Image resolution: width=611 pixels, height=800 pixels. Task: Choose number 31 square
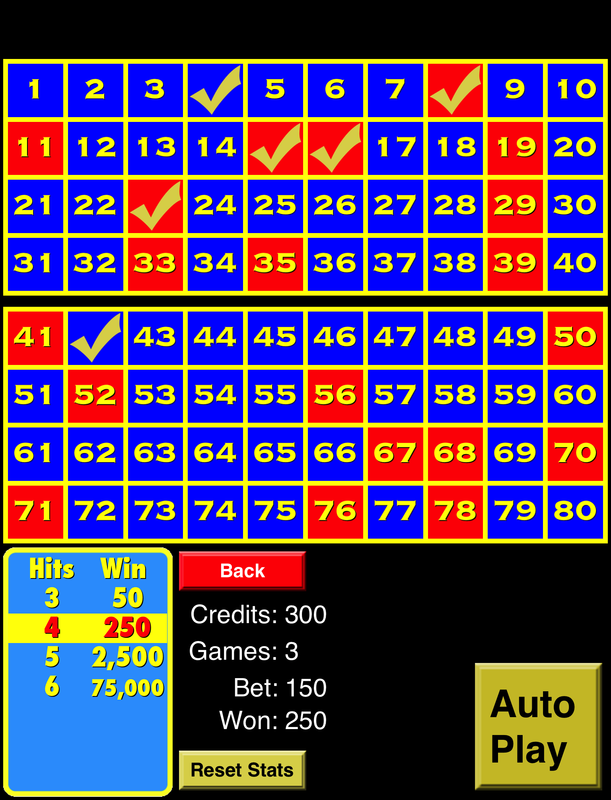(x=34, y=263)
